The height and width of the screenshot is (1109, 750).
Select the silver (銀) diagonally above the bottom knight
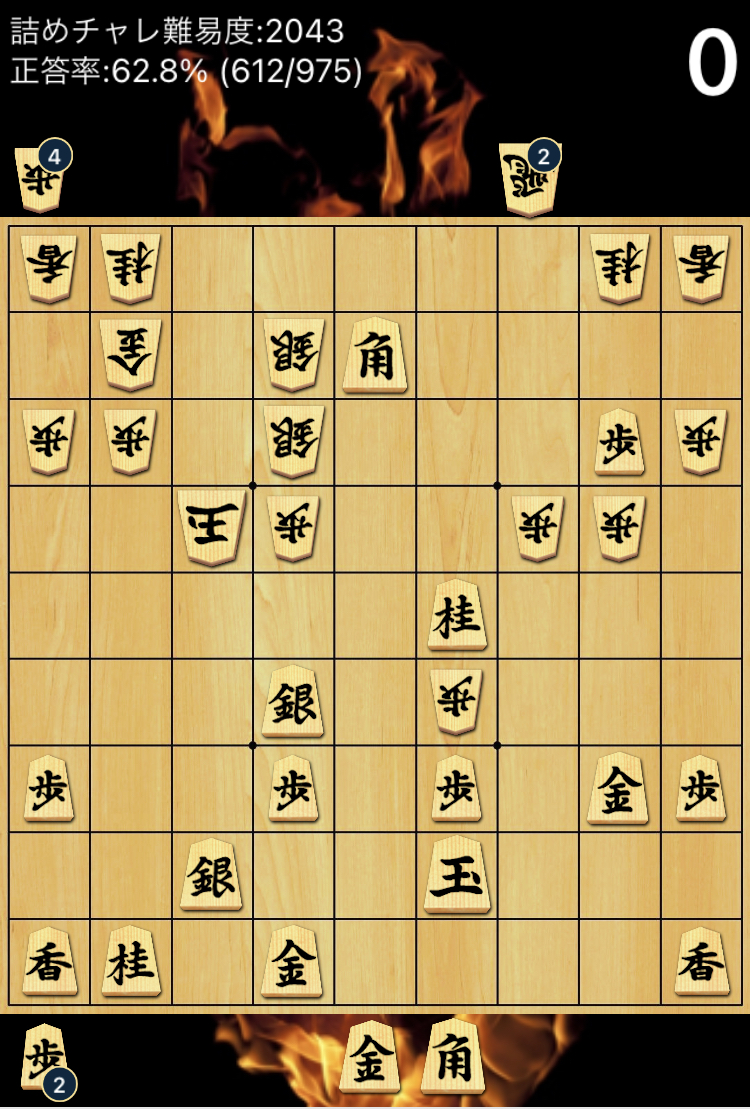click(x=211, y=875)
